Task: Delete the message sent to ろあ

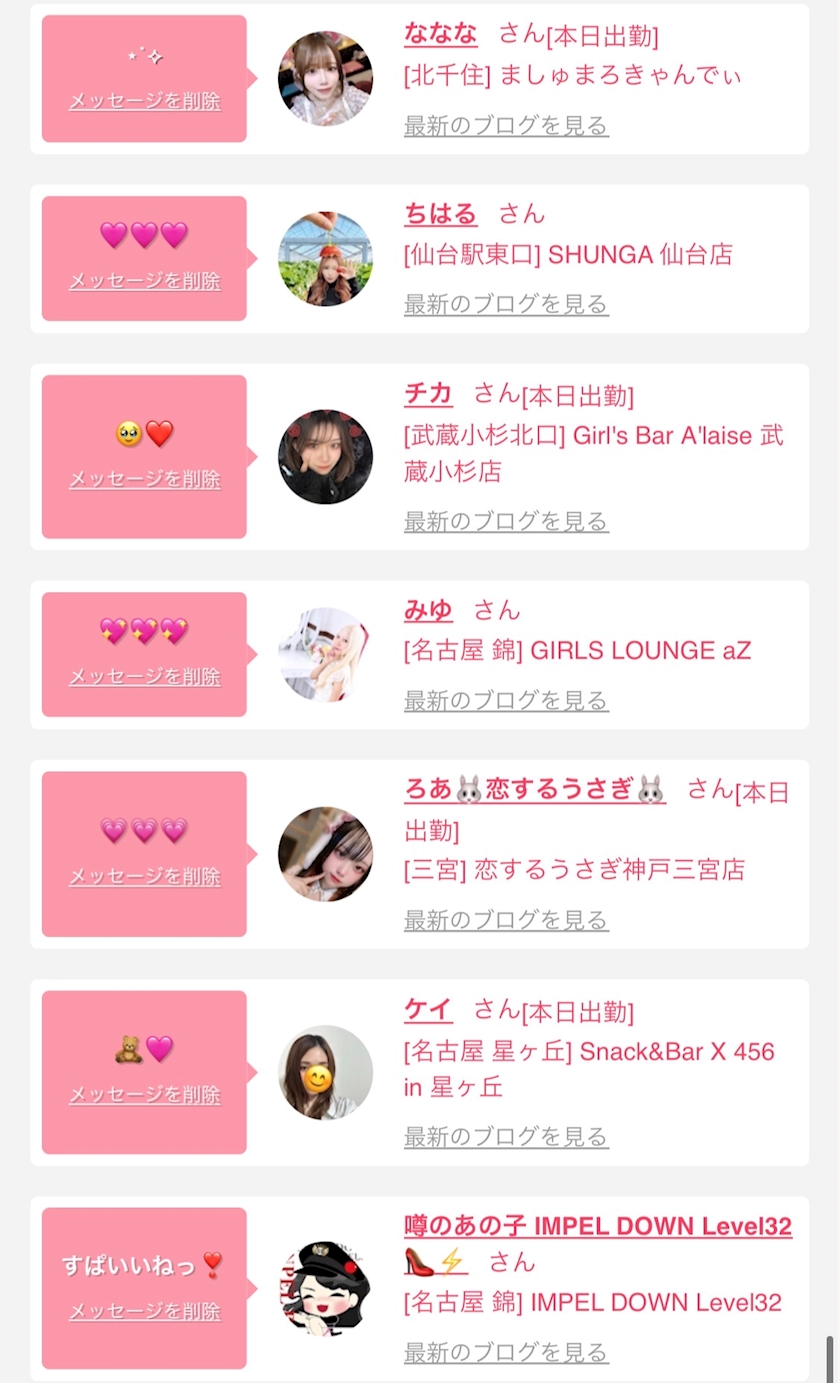Action: point(145,877)
